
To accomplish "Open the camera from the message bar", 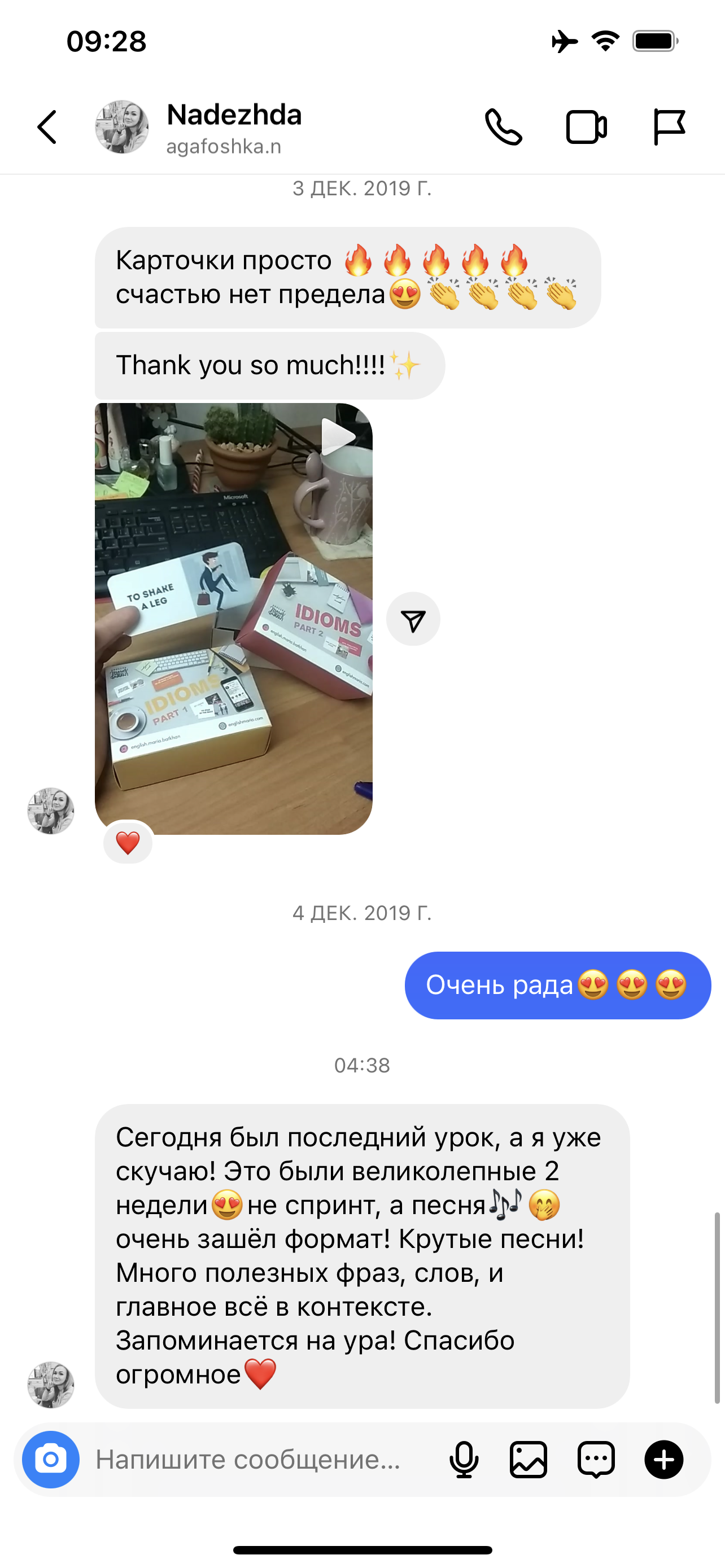I will click(x=51, y=1459).
